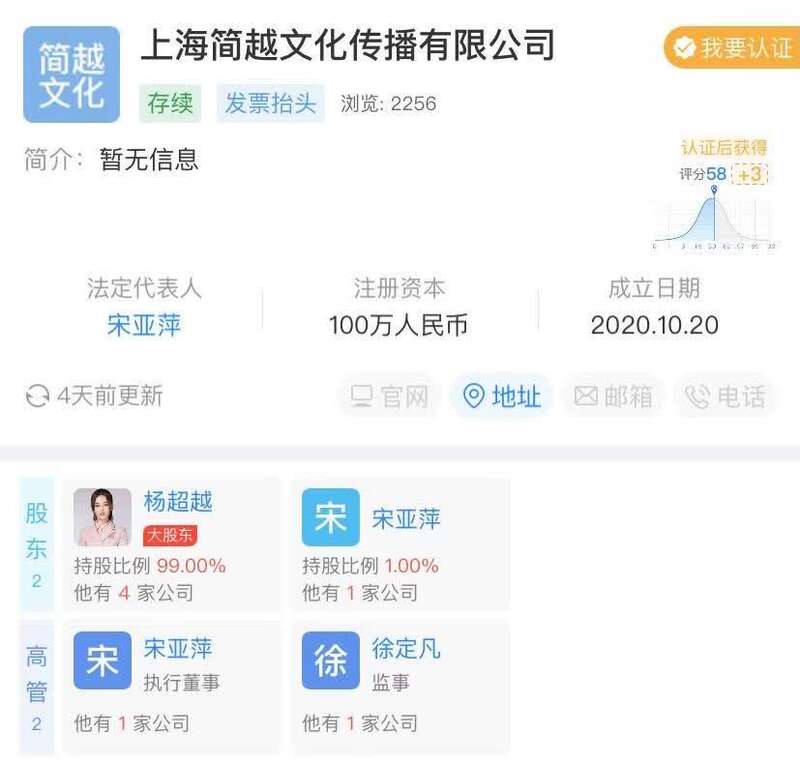Open shareholder 宋亚萍's card with 1.00% stake

point(400,544)
